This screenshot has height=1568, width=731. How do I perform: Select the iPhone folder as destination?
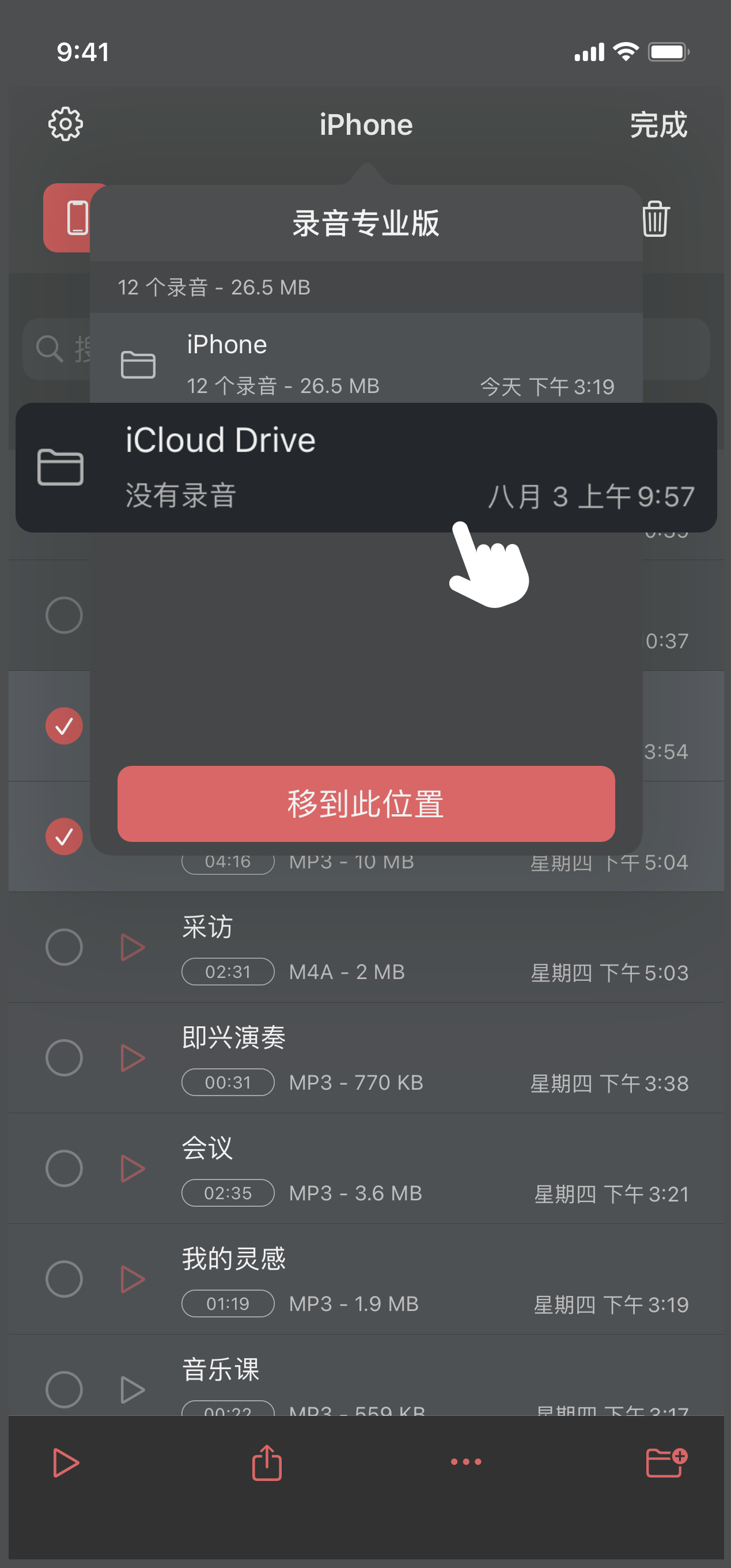tap(365, 364)
